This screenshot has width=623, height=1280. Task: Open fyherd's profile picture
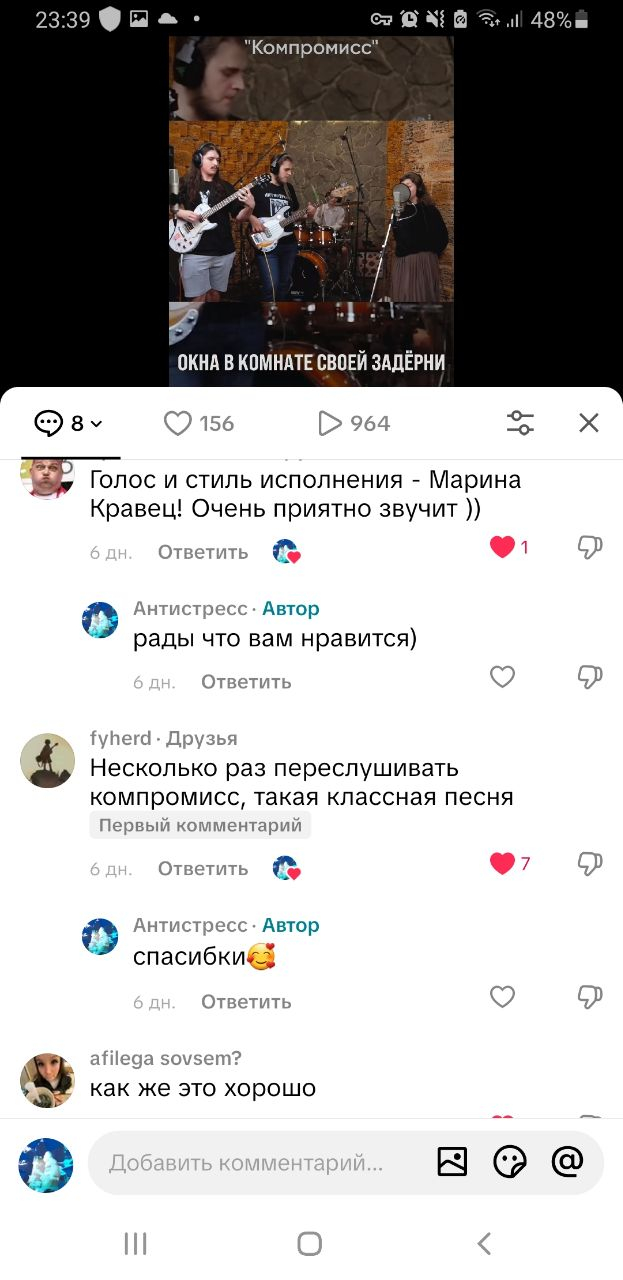coord(47,761)
